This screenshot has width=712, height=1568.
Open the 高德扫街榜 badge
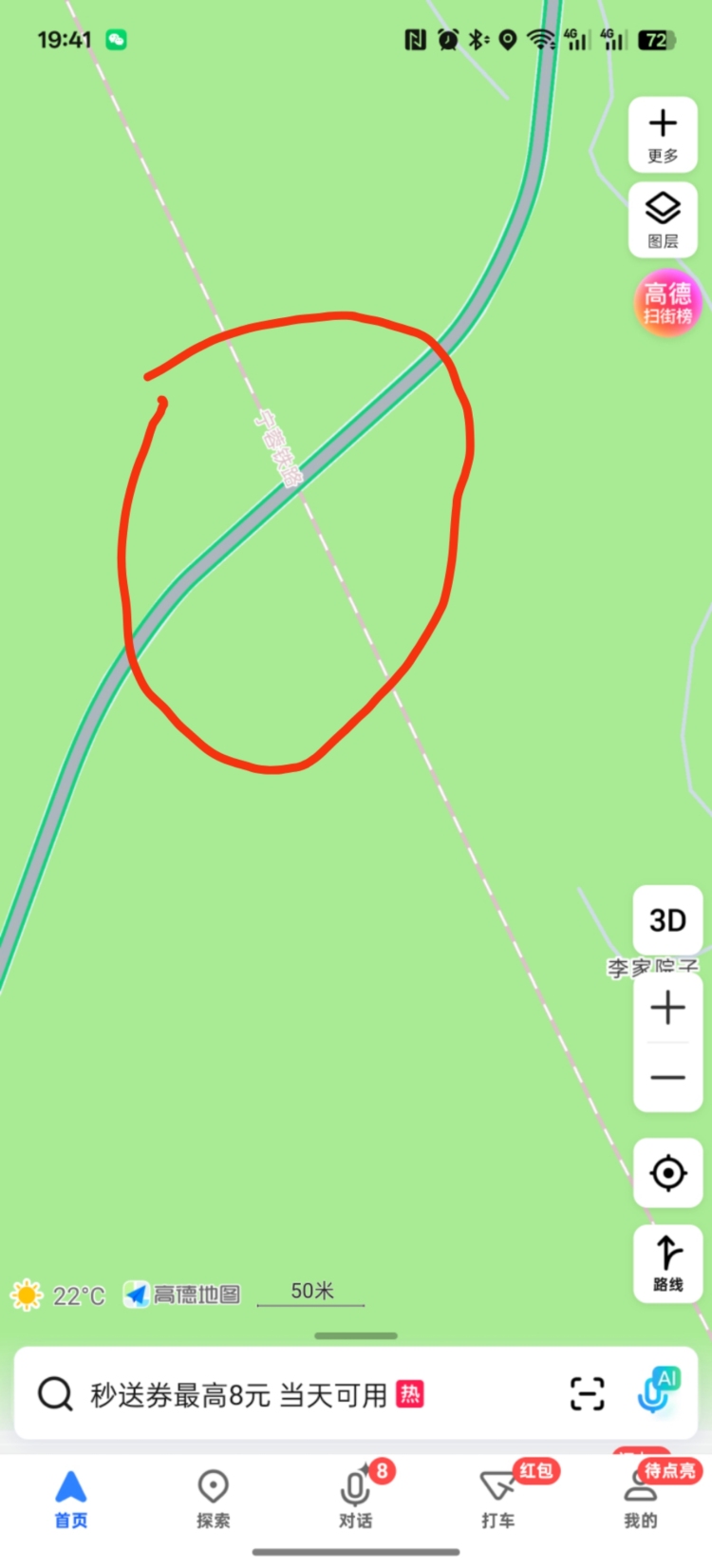pos(667,303)
